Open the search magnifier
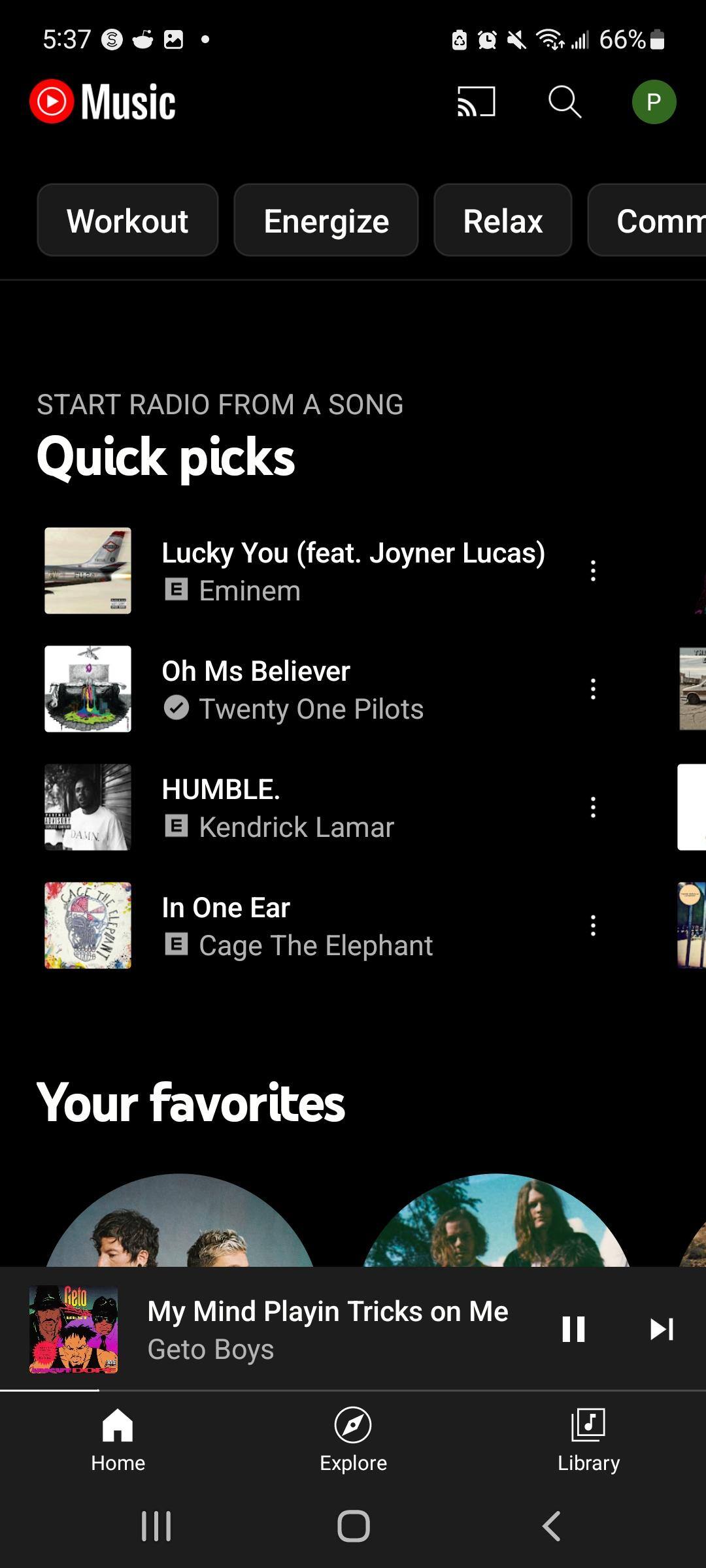 click(565, 103)
